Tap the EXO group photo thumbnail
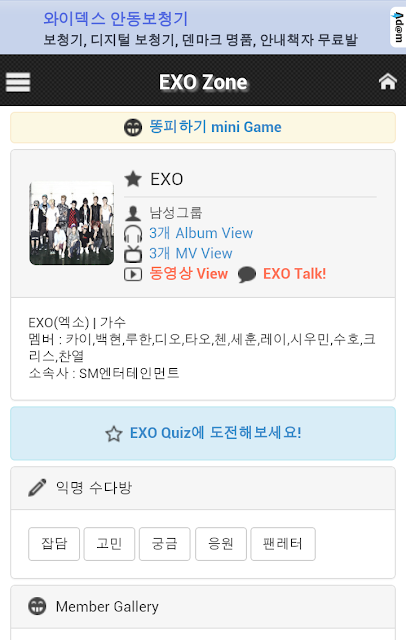 72,223
